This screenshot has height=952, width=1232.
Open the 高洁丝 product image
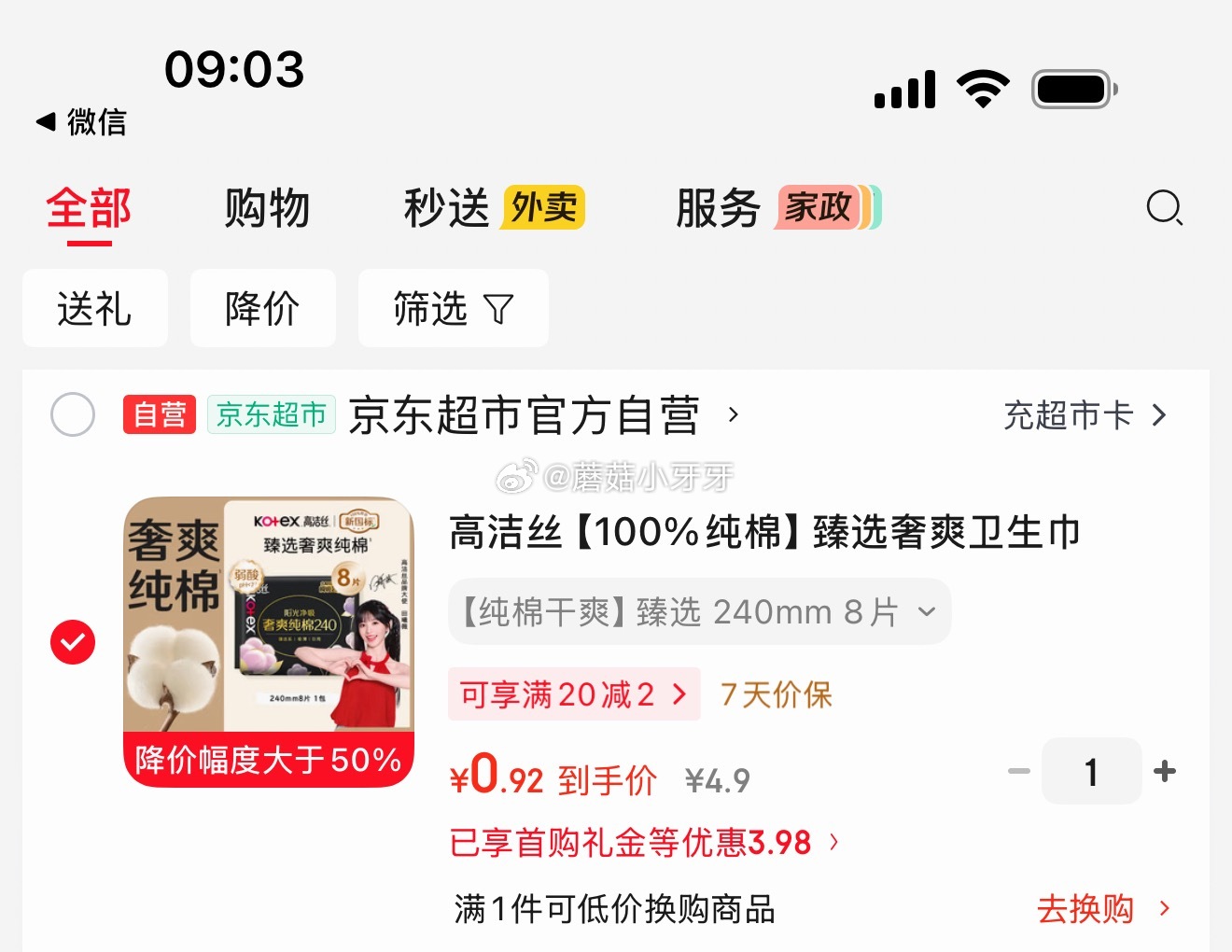(269, 641)
